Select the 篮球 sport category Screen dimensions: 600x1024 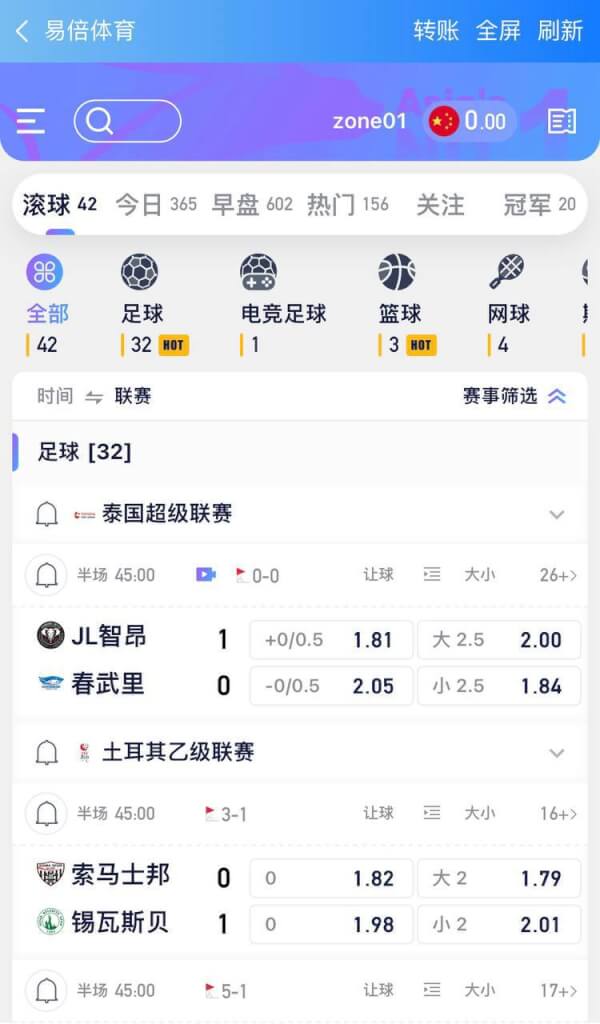click(x=400, y=304)
